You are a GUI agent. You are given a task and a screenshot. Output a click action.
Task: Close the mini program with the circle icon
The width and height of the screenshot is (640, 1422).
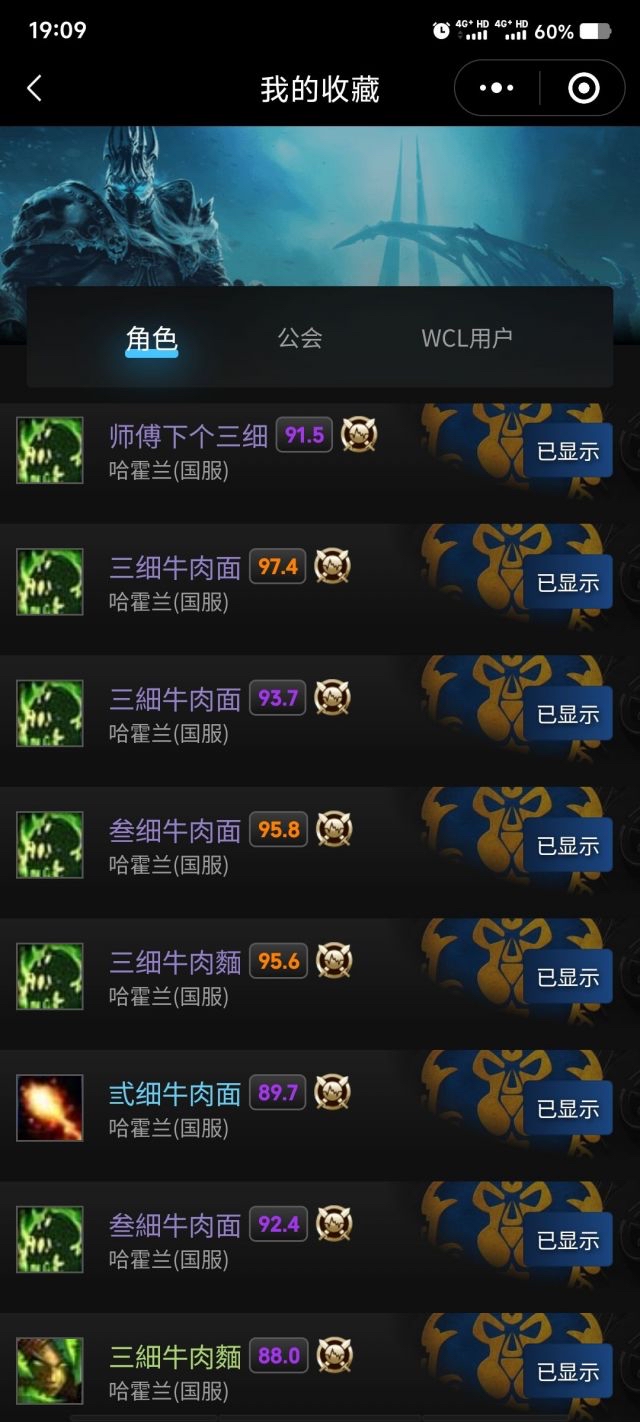coord(583,88)
